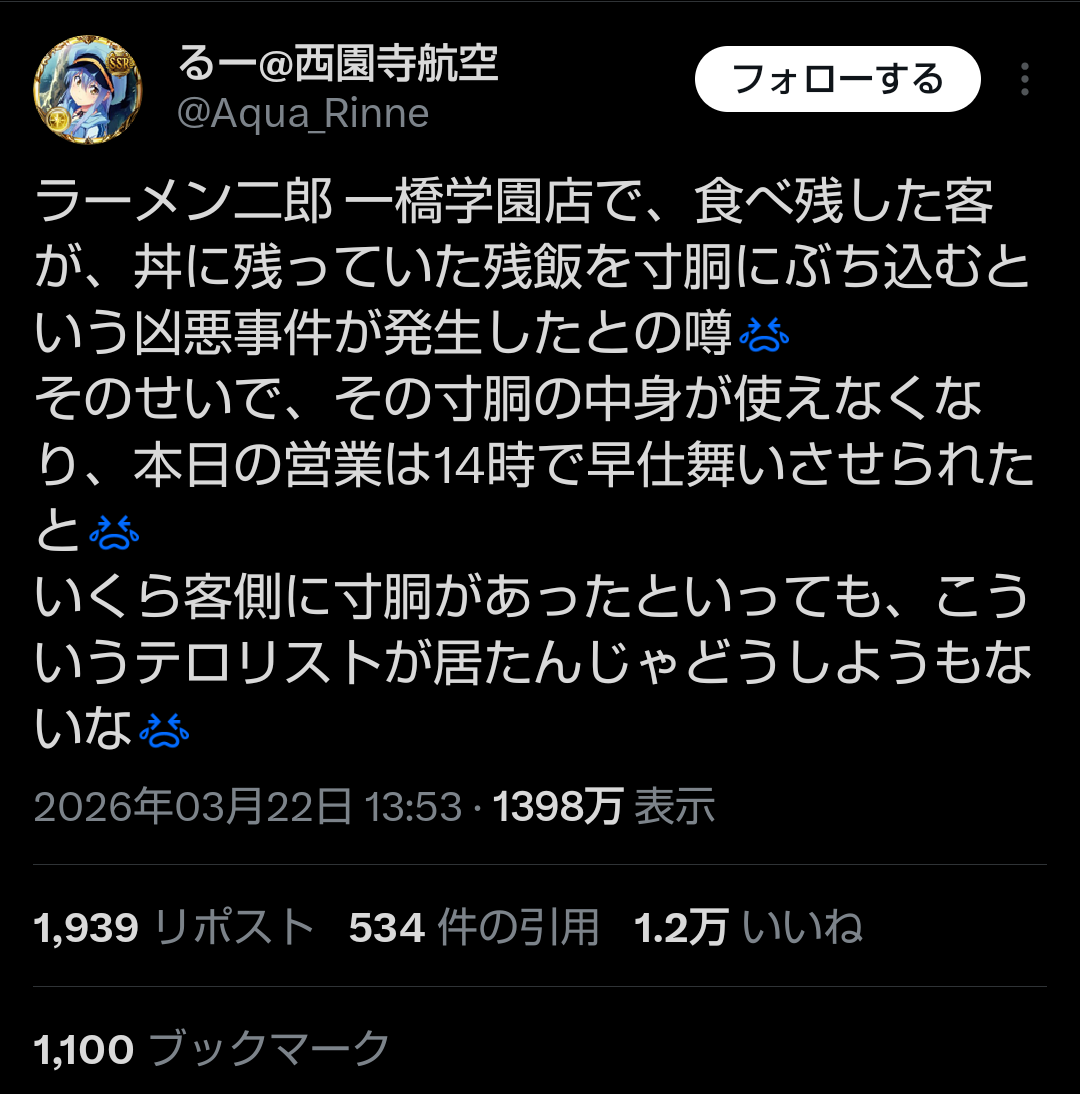View the 1.2万 いいね likes list
Viewport: 1080px width, 1094px height.
(748, 928)
